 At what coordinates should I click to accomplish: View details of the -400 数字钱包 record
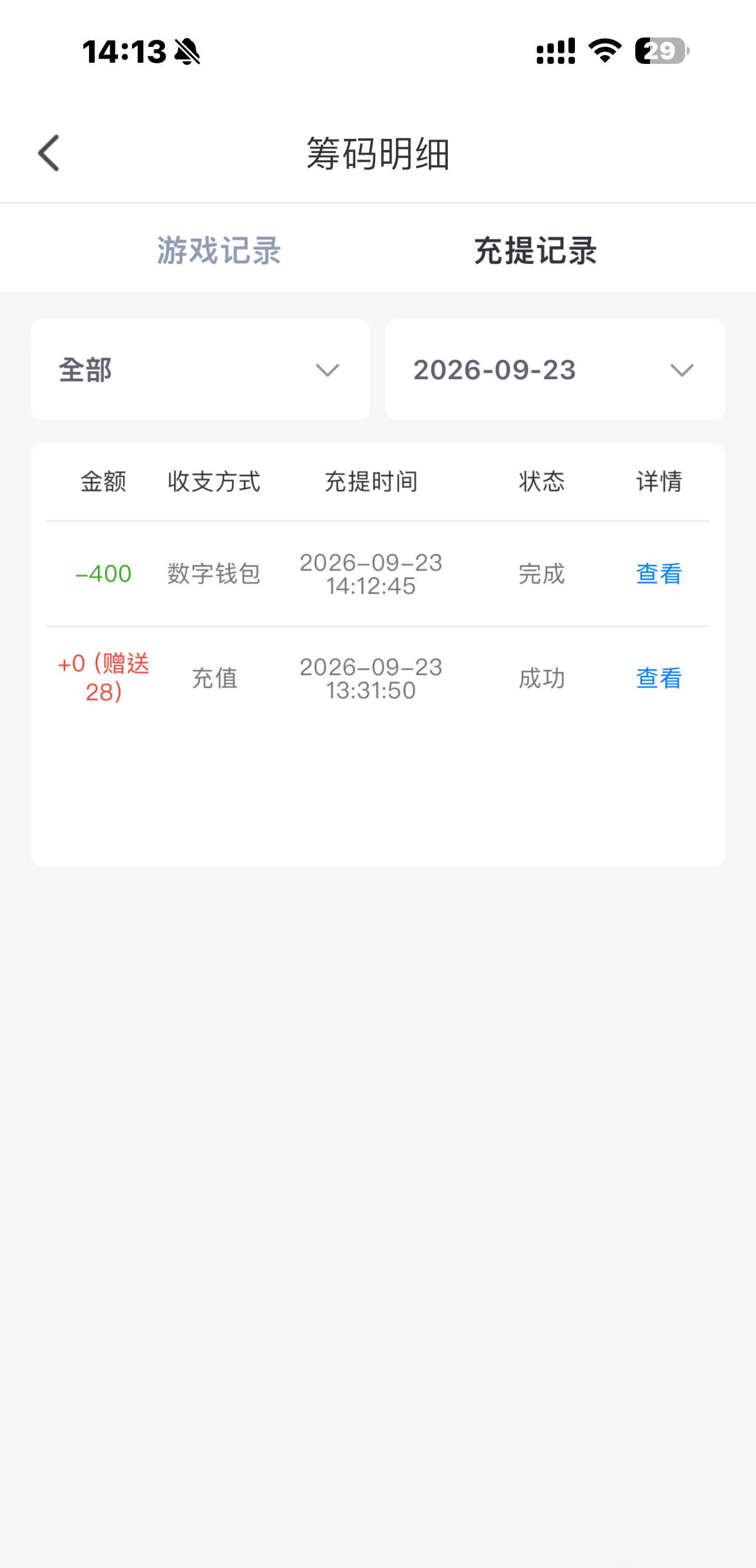659,573
